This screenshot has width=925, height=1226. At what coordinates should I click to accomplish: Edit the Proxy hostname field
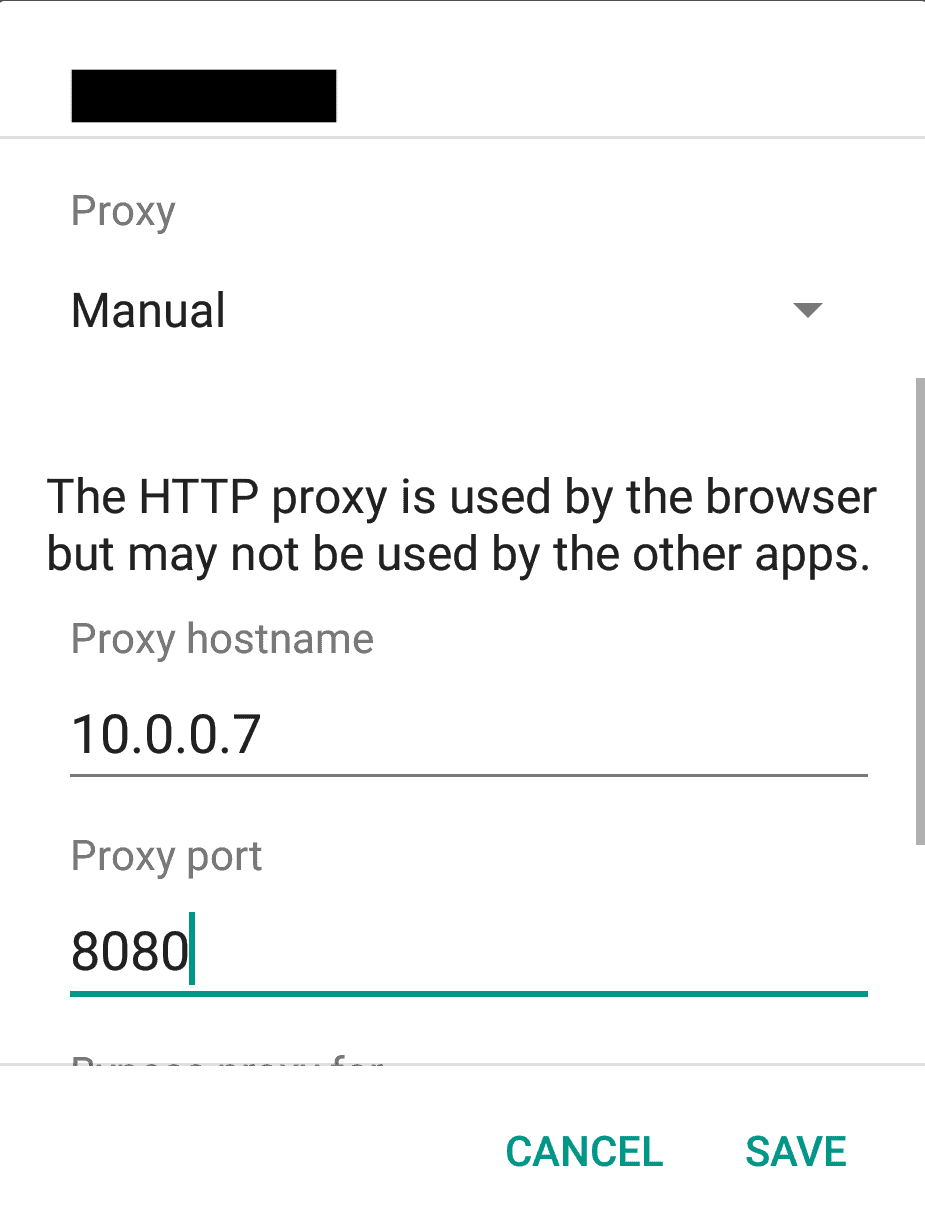pyautogui.click(x=467, y=735)
